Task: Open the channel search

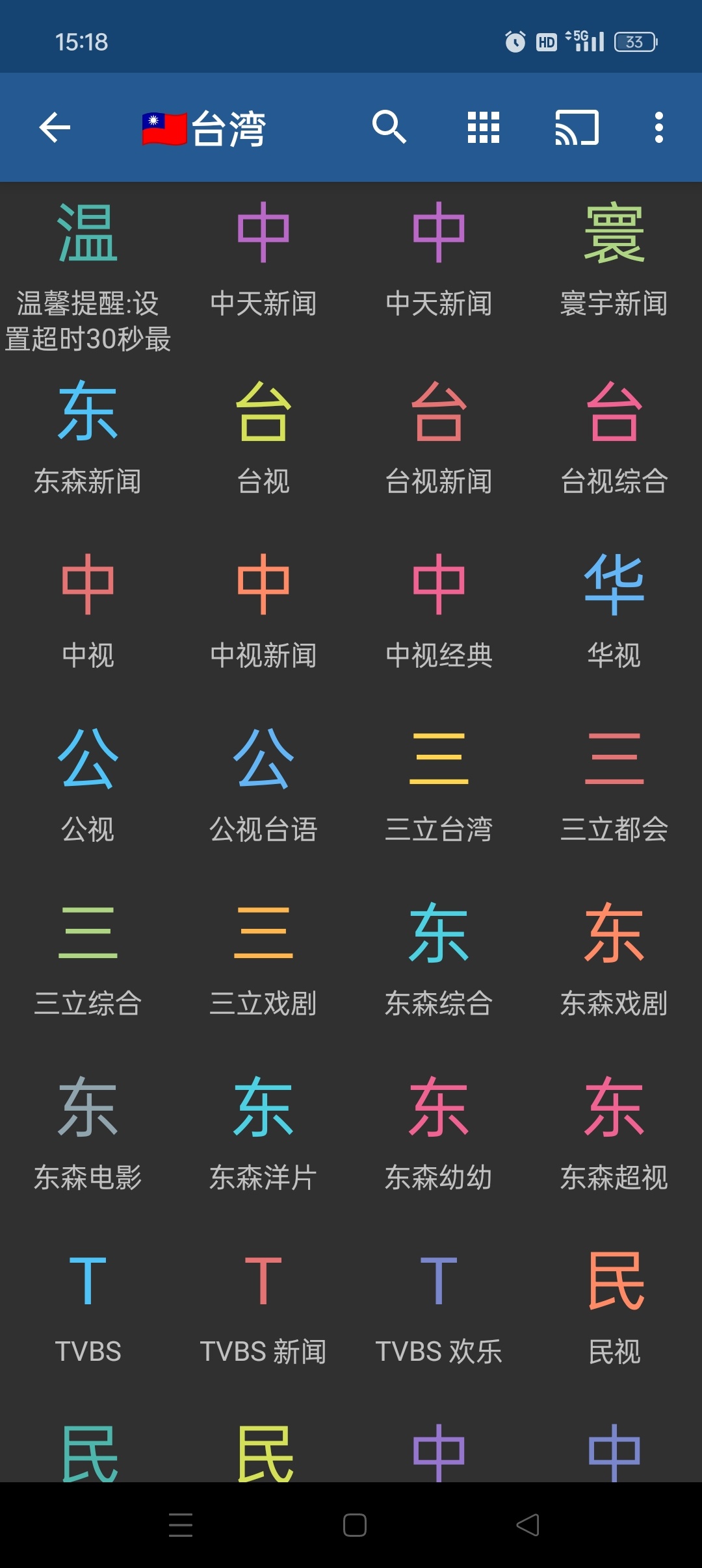Action: pyautogui.click(x=389, y=127)
